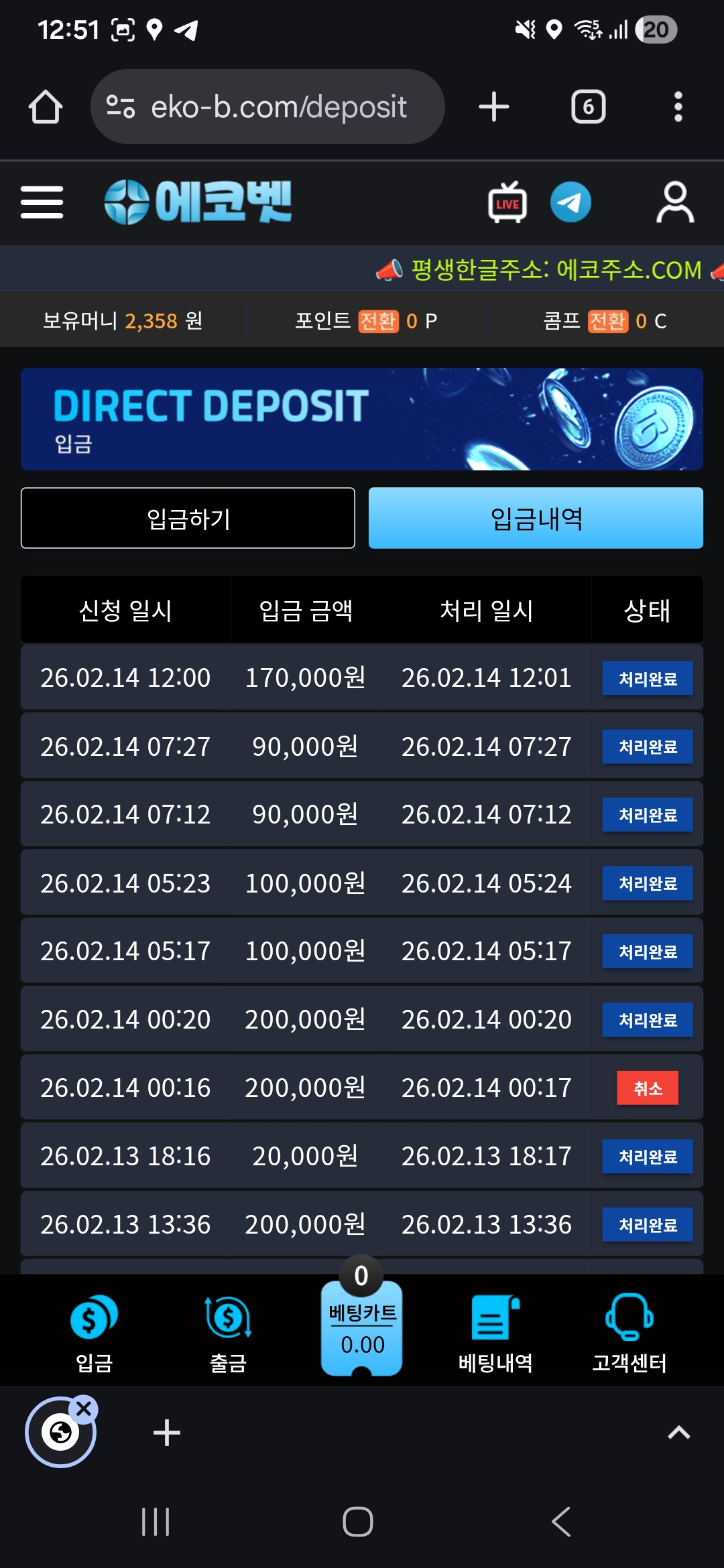Viewport: 724px width, 1568px height.
Task: Open the browser overflow menu
Action: click(x=678, y=107)
